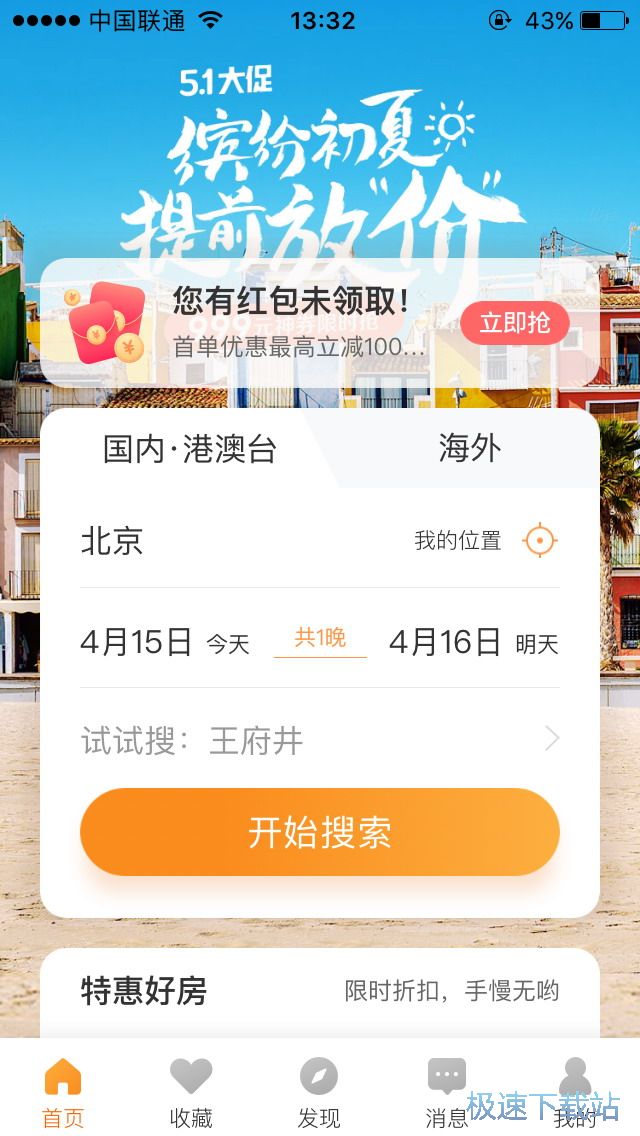The image size is (640, 1136).
Task: Select the 国内·港澳台 tab
Action: coord(190,449)
